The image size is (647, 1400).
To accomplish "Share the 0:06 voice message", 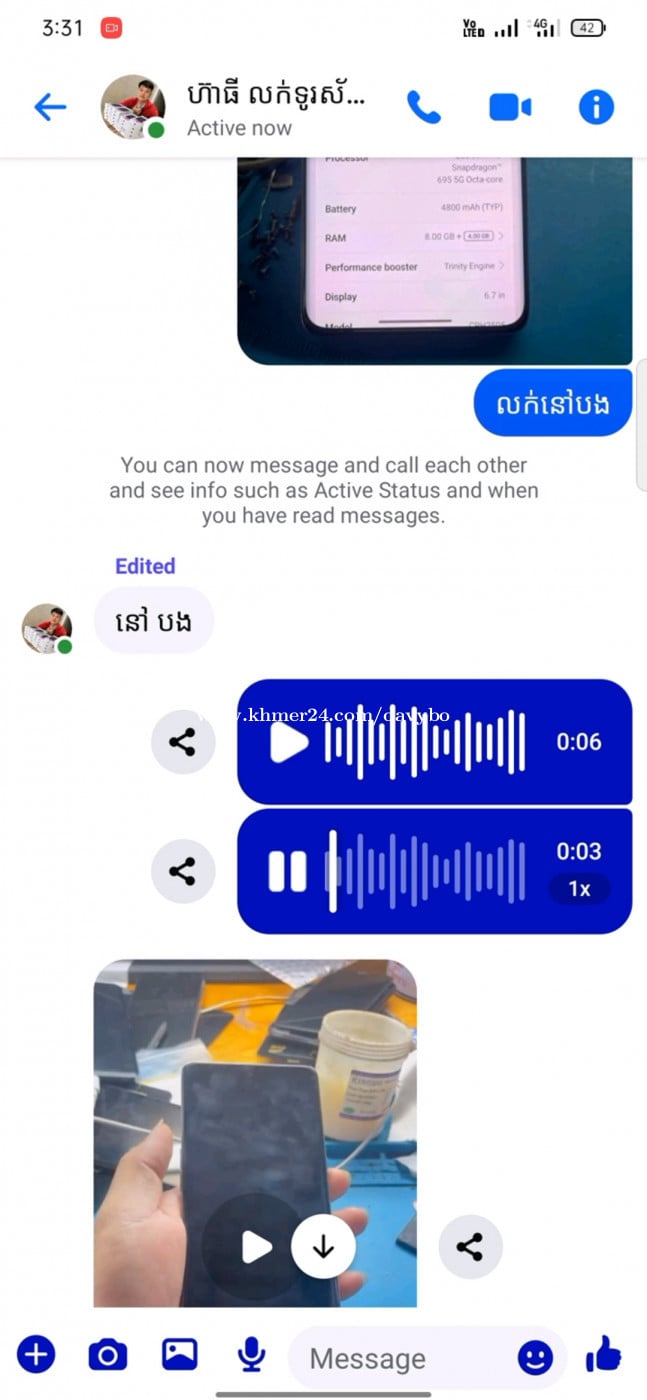I will pos(182,742).
